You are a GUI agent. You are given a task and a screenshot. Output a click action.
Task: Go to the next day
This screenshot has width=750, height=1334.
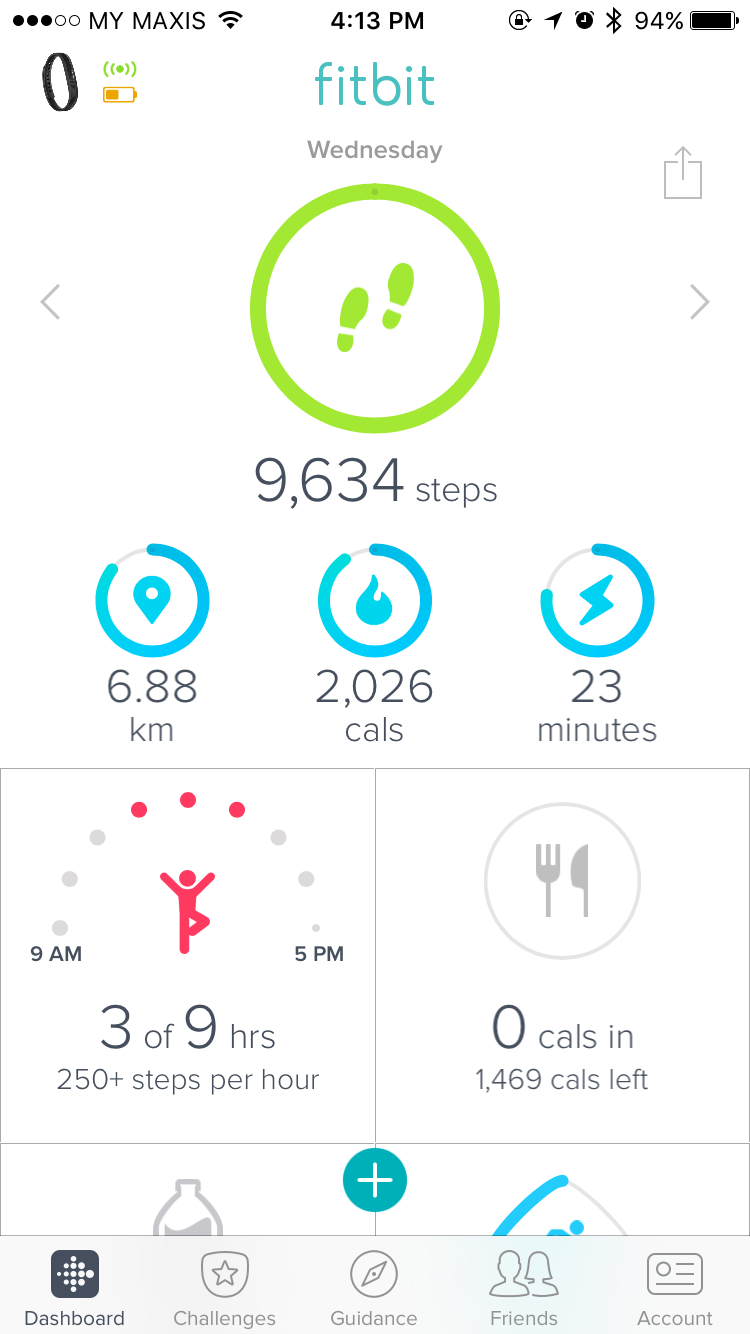coord(699,302)
